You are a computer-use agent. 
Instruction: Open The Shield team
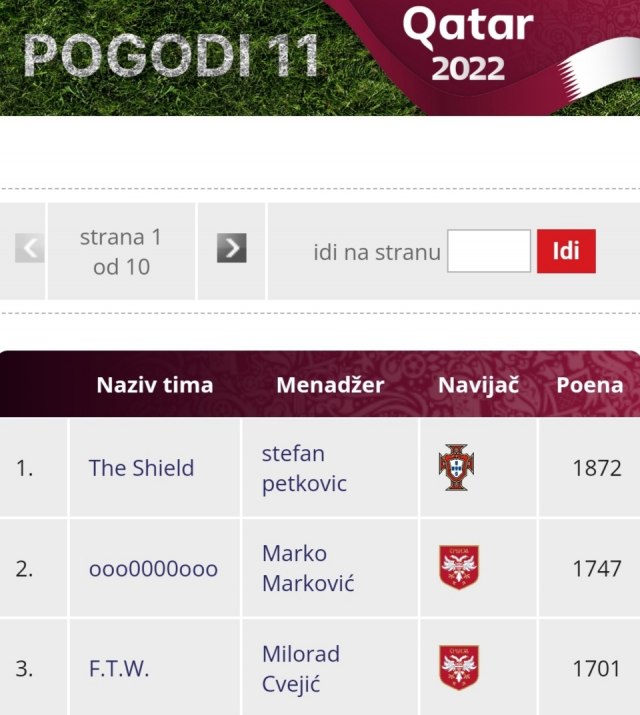tap(141, 468)
